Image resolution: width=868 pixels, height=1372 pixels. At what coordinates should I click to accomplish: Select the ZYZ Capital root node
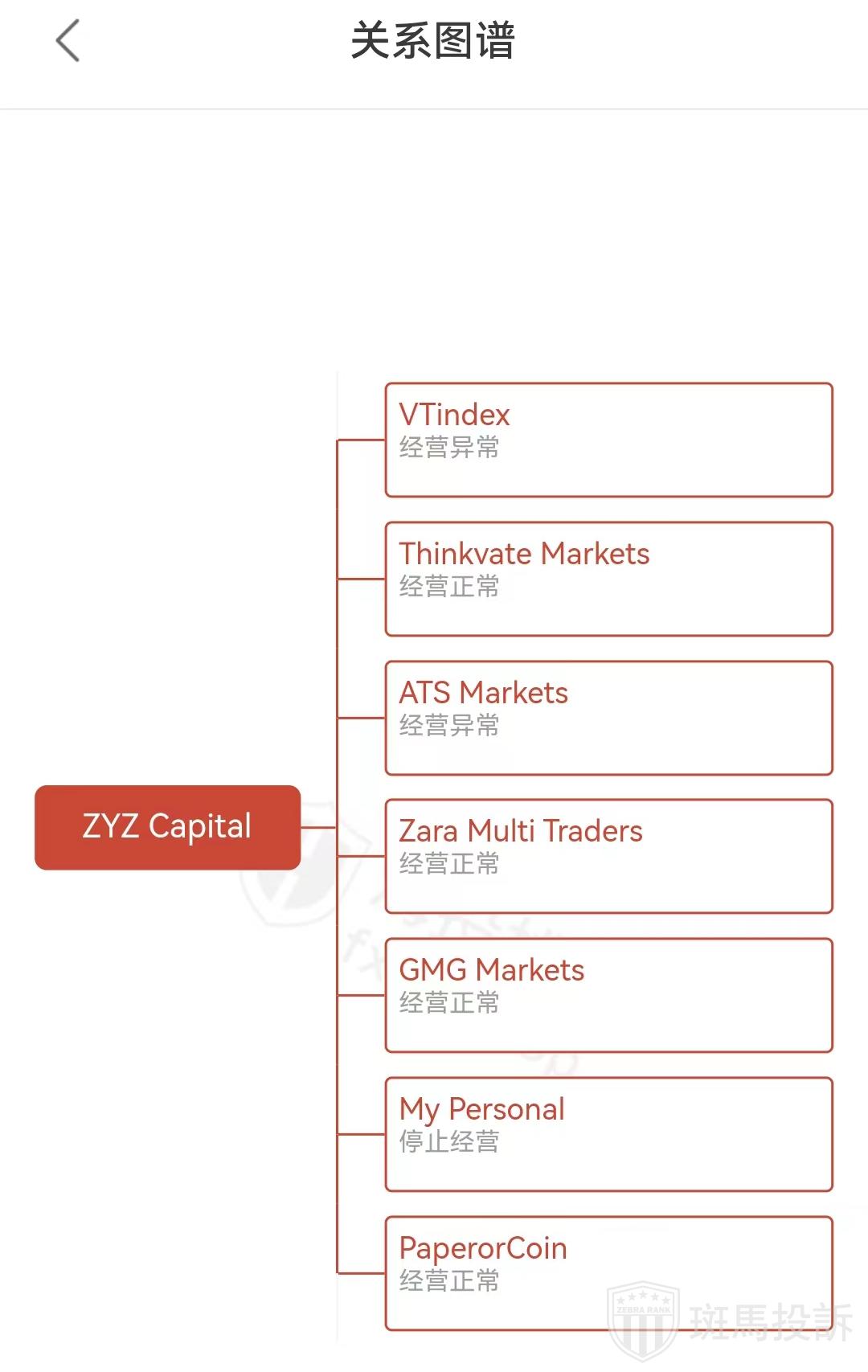(x=167, y=827)
